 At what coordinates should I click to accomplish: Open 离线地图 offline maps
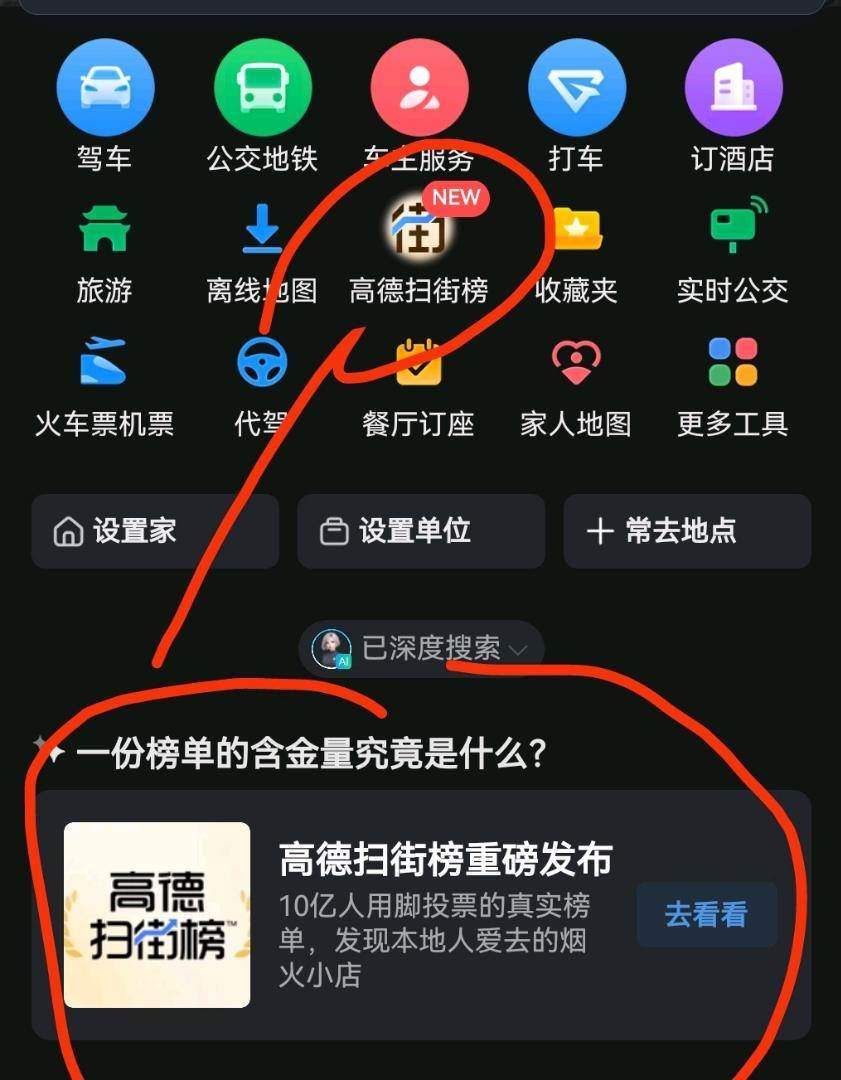click(262, 229)
